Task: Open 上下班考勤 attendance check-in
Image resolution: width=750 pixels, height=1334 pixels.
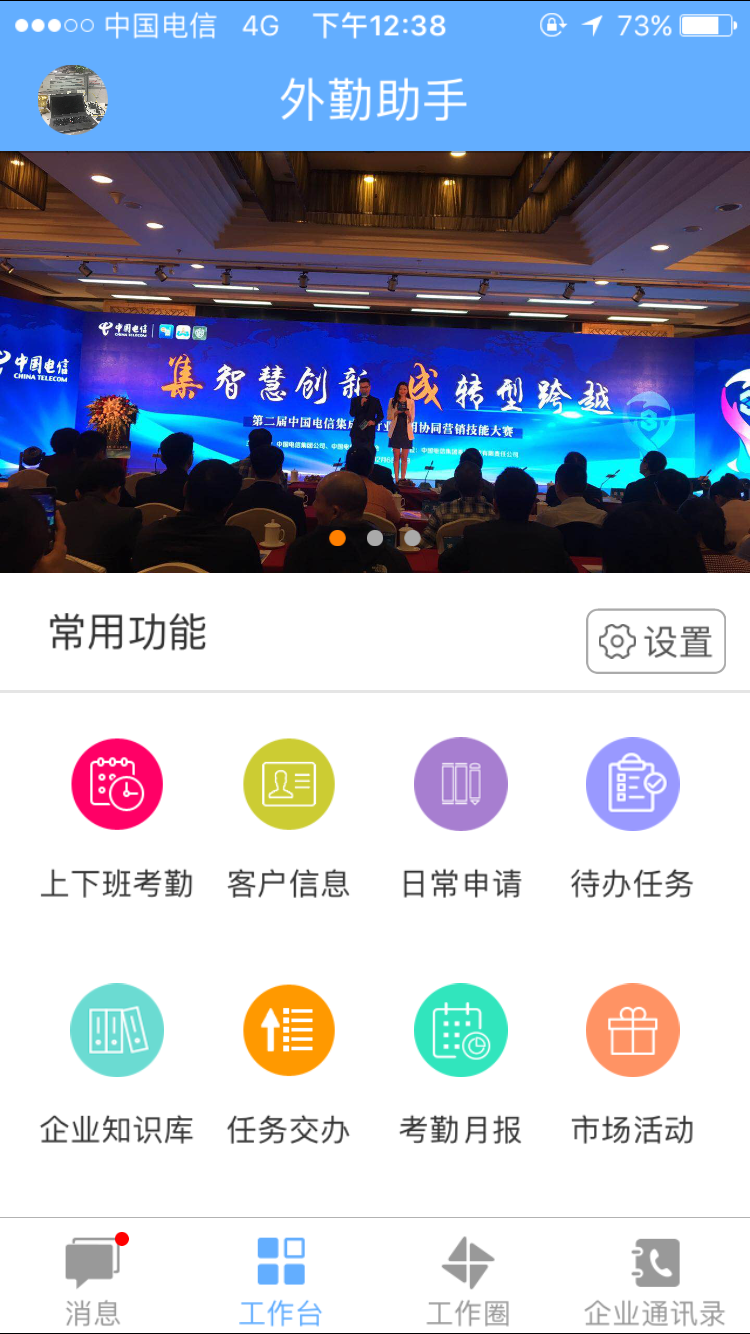Action: point(117,785)
